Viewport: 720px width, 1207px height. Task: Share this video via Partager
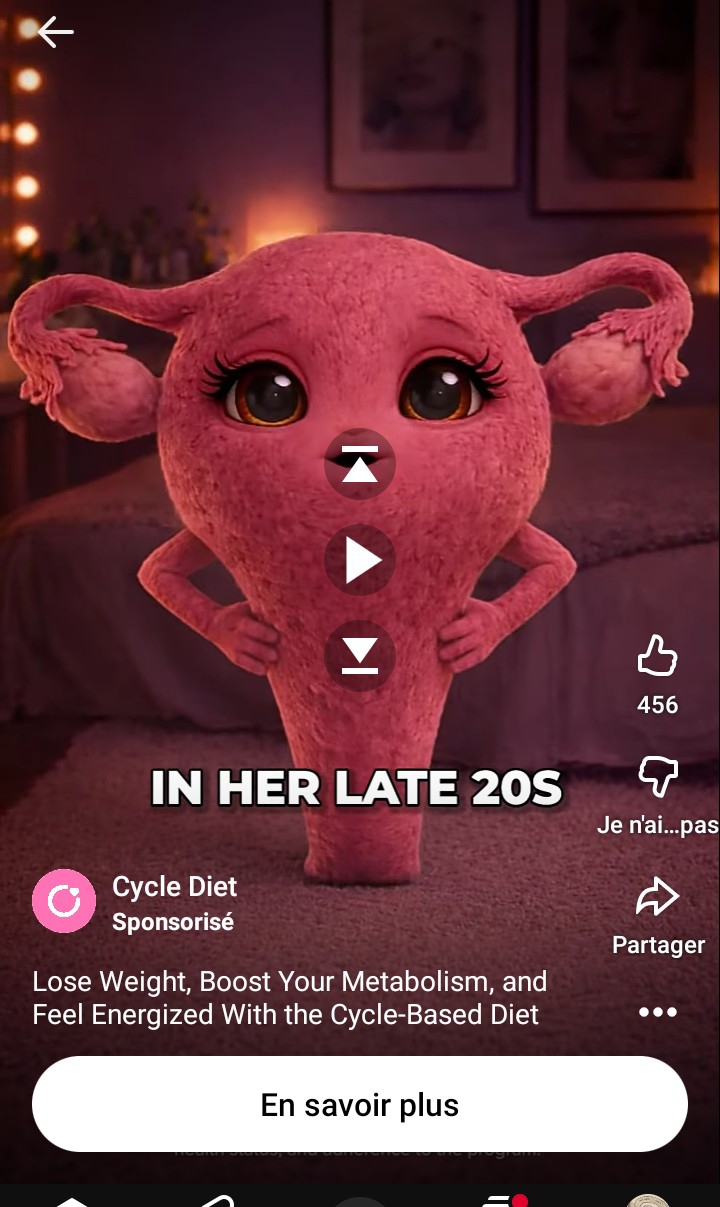pyautogui.click(x=657, y=897)
